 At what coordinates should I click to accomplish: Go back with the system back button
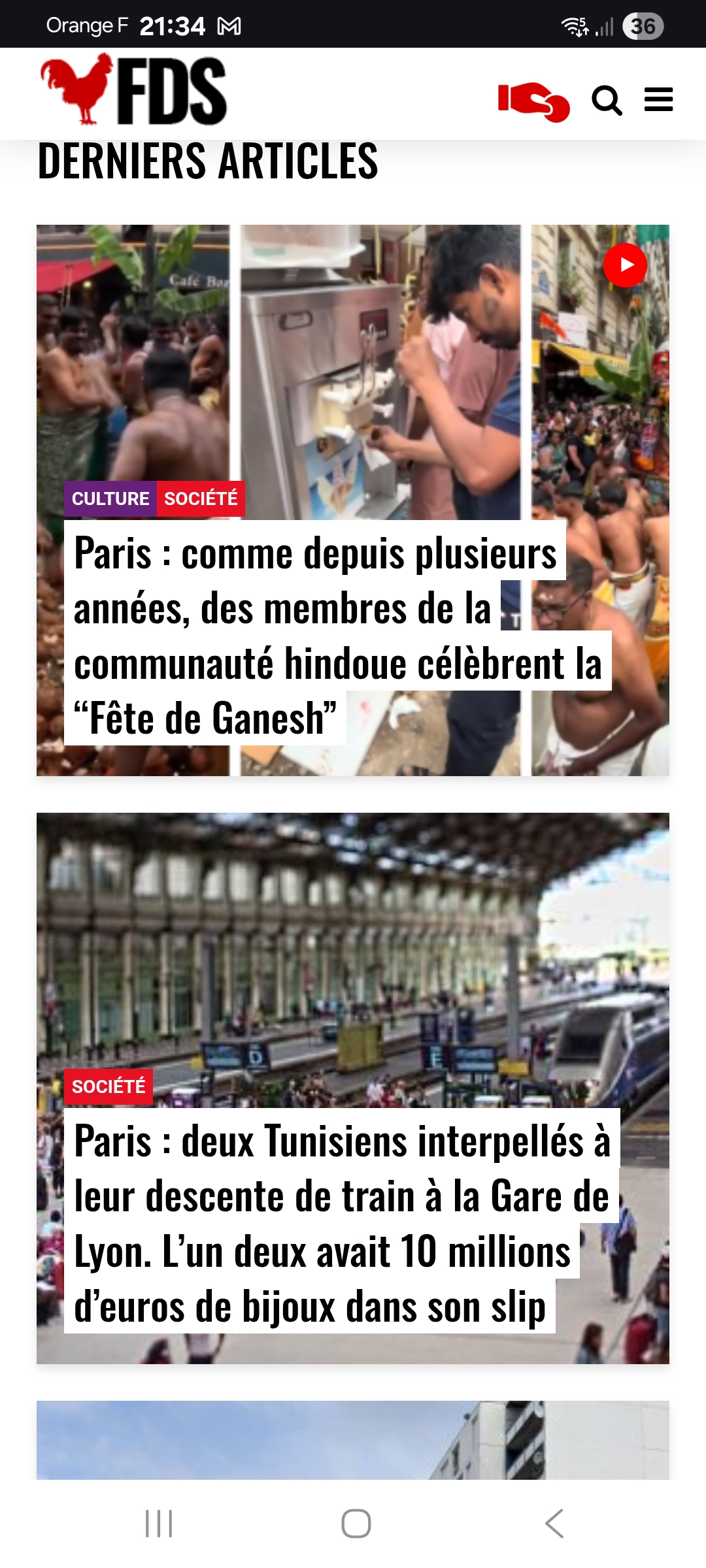554,1524
